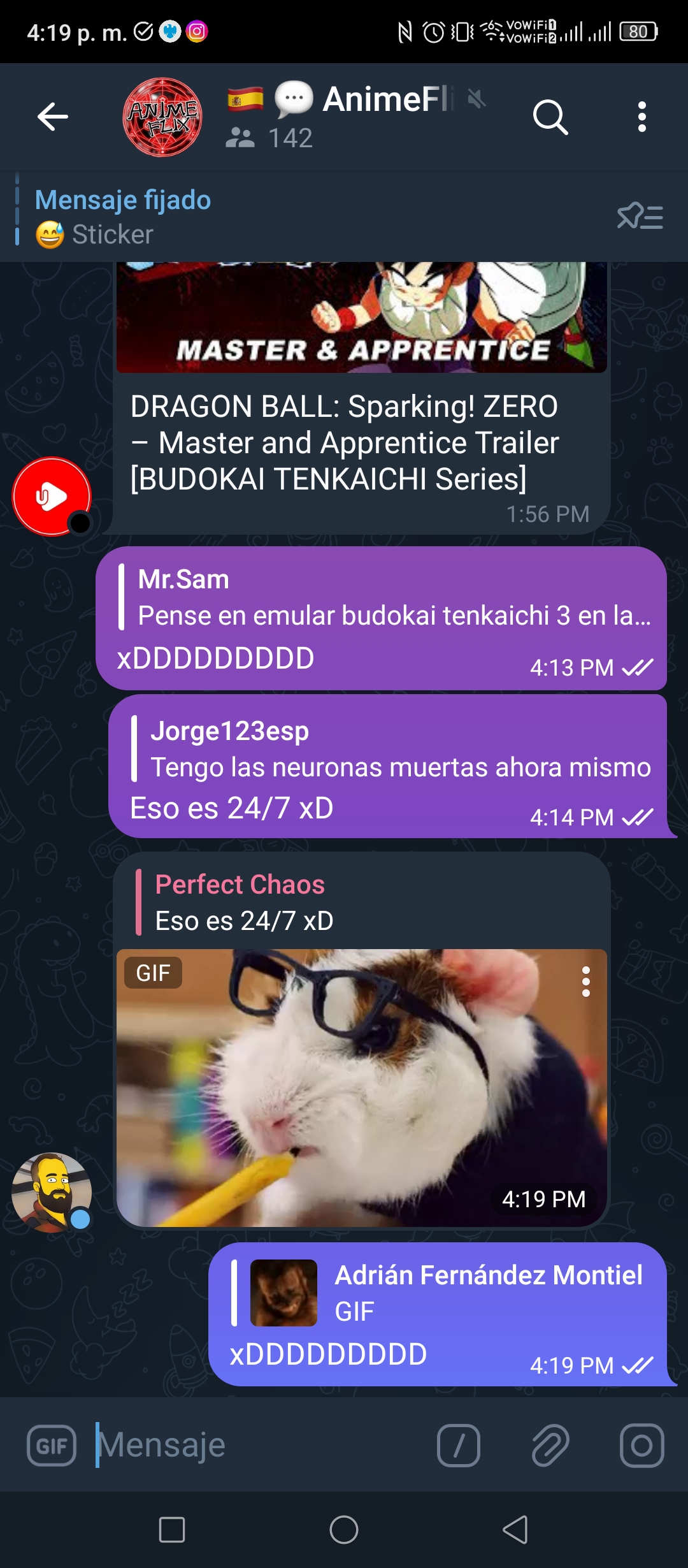Open the red YouTube sender avatar
The width and height of the screenshot is (688, 1568).
52,496
